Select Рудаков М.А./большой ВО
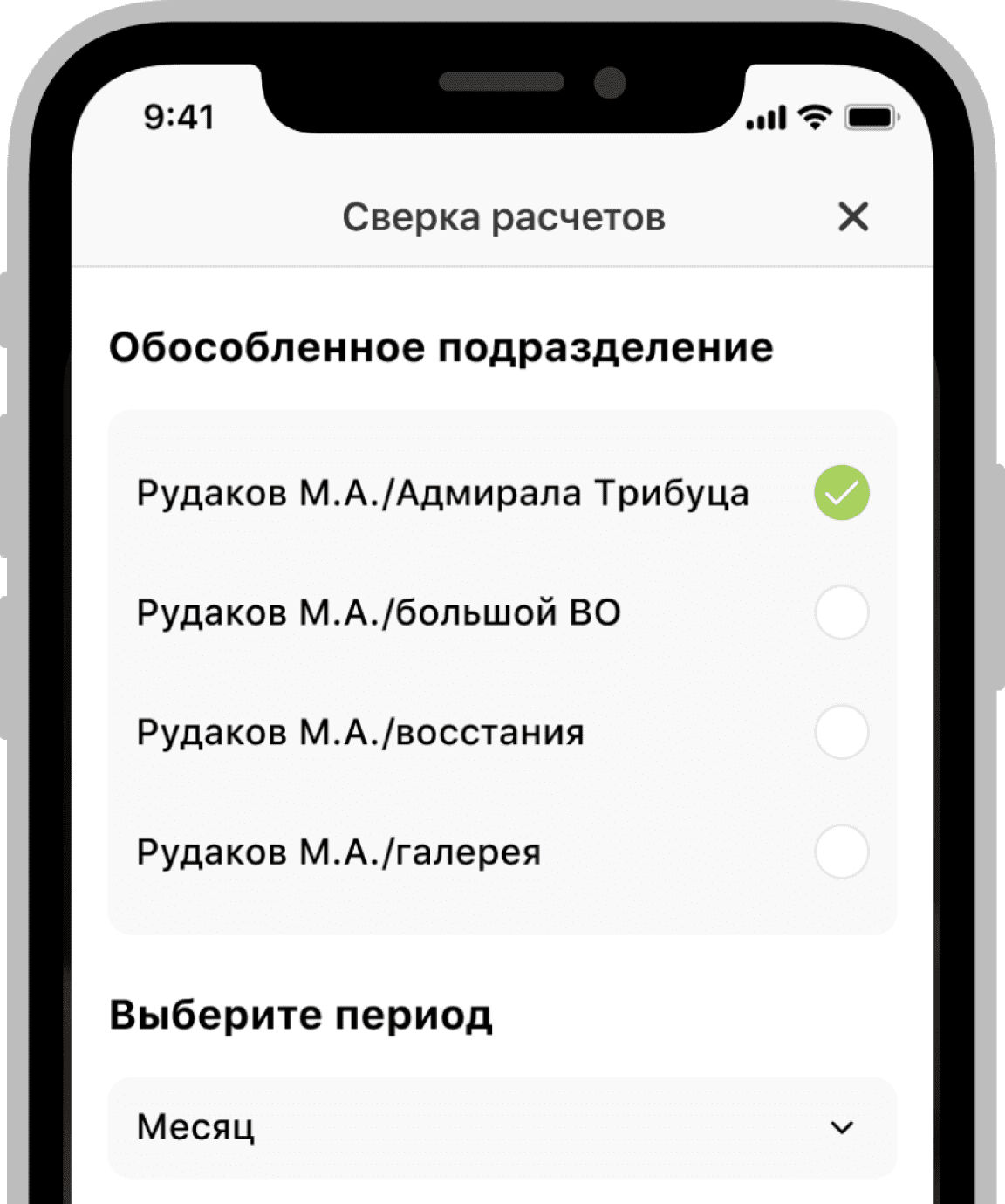This screenshot has height=1204, width=1005. [841, 612]
